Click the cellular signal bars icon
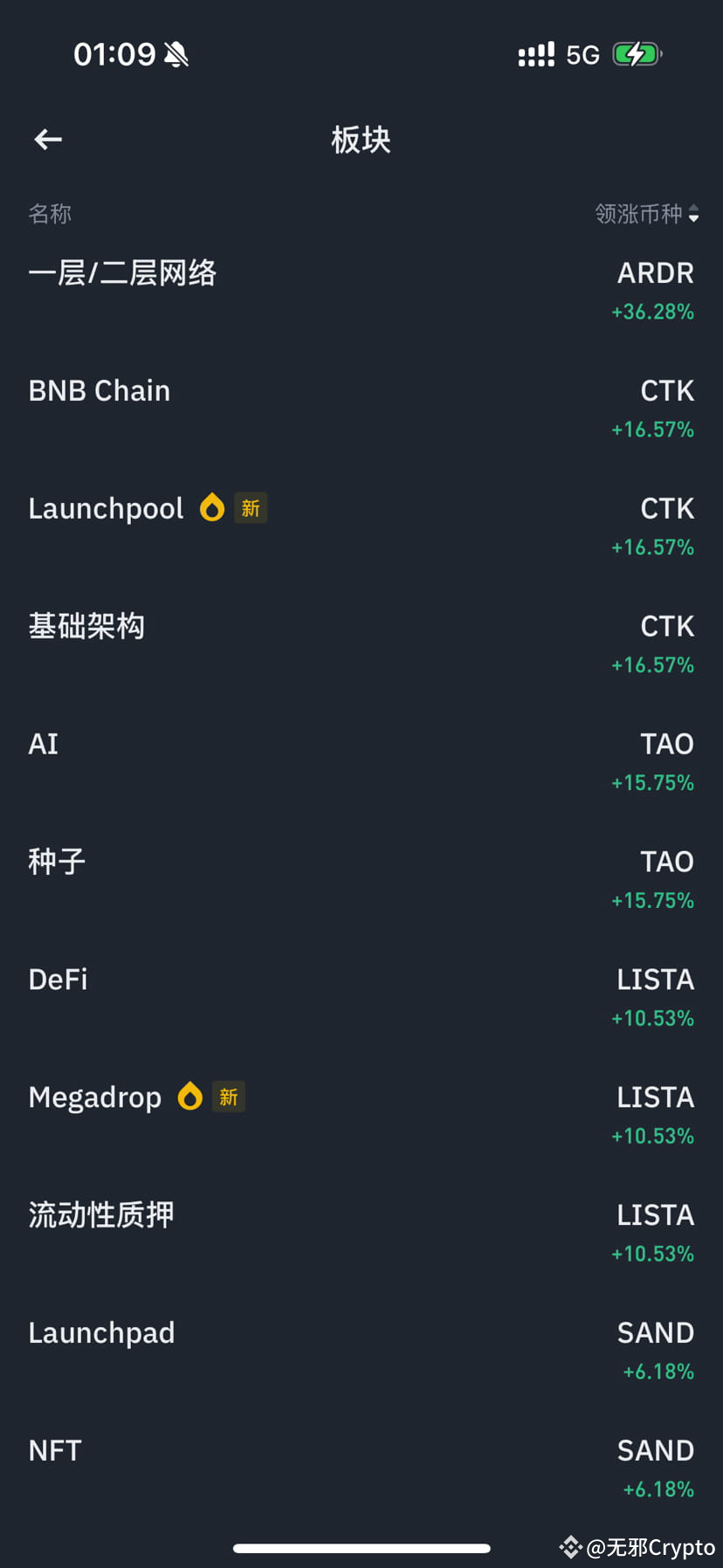Screen dimensions: 723x1568 535,54
